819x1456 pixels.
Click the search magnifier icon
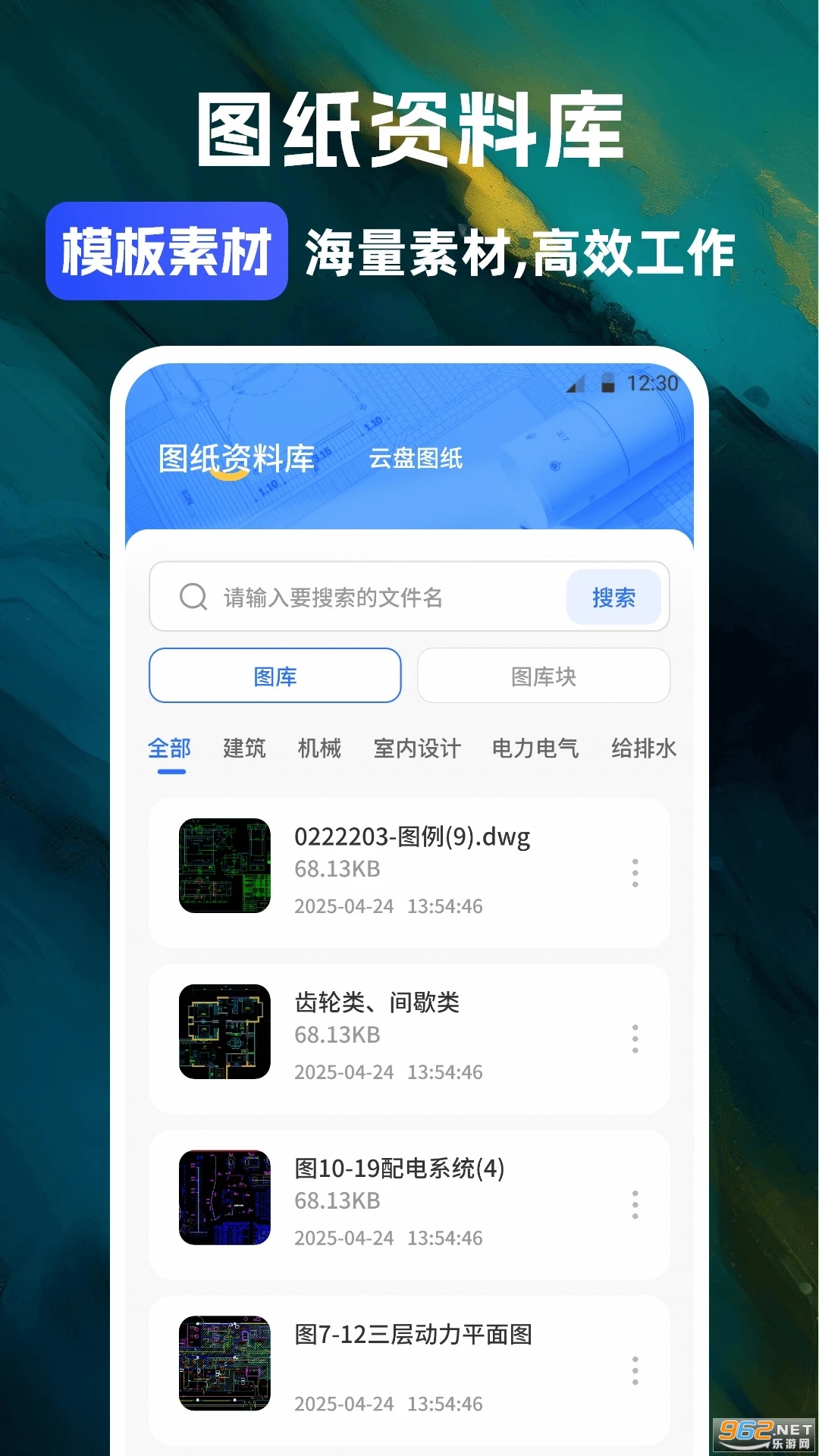pos(193,598)
